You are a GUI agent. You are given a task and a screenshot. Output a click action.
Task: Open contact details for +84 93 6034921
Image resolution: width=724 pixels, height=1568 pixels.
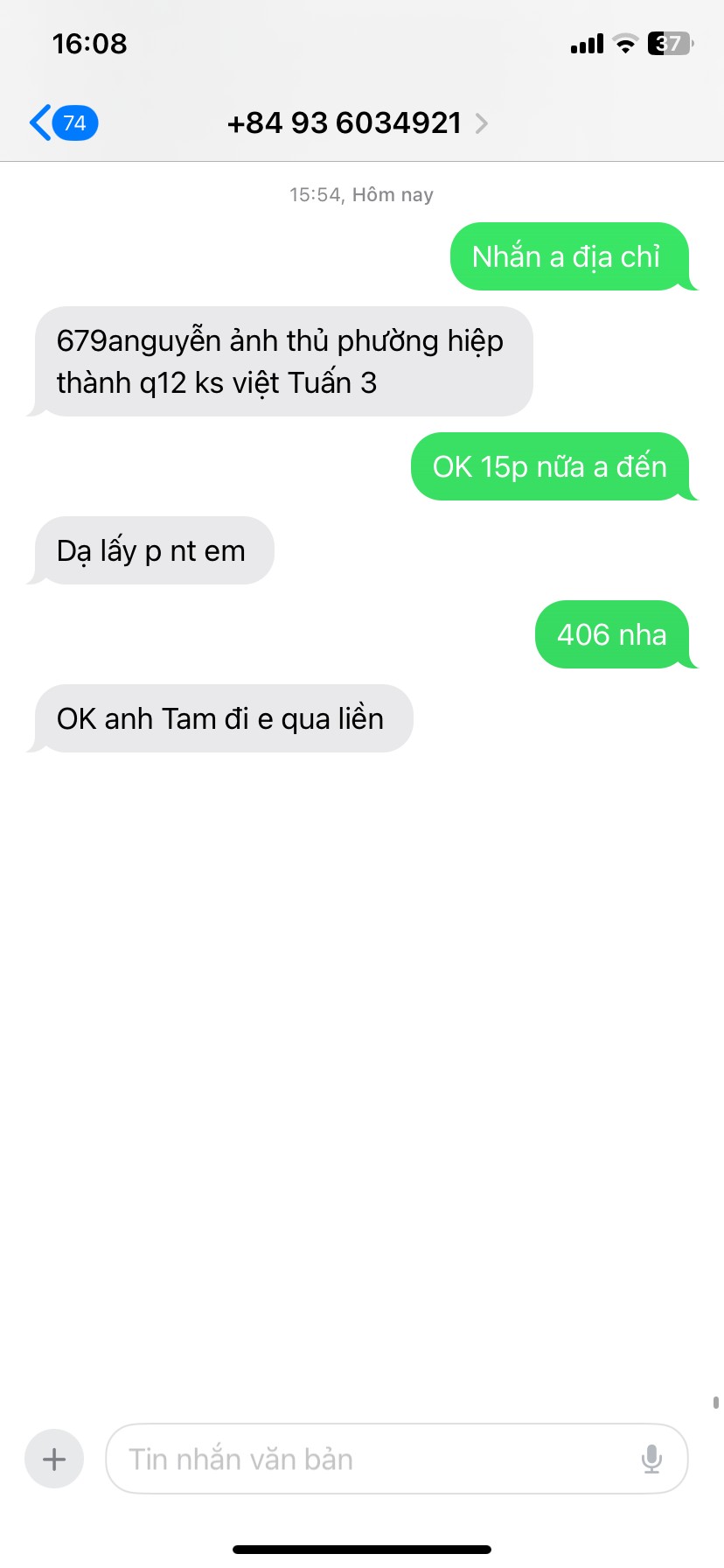pos(357,123)
